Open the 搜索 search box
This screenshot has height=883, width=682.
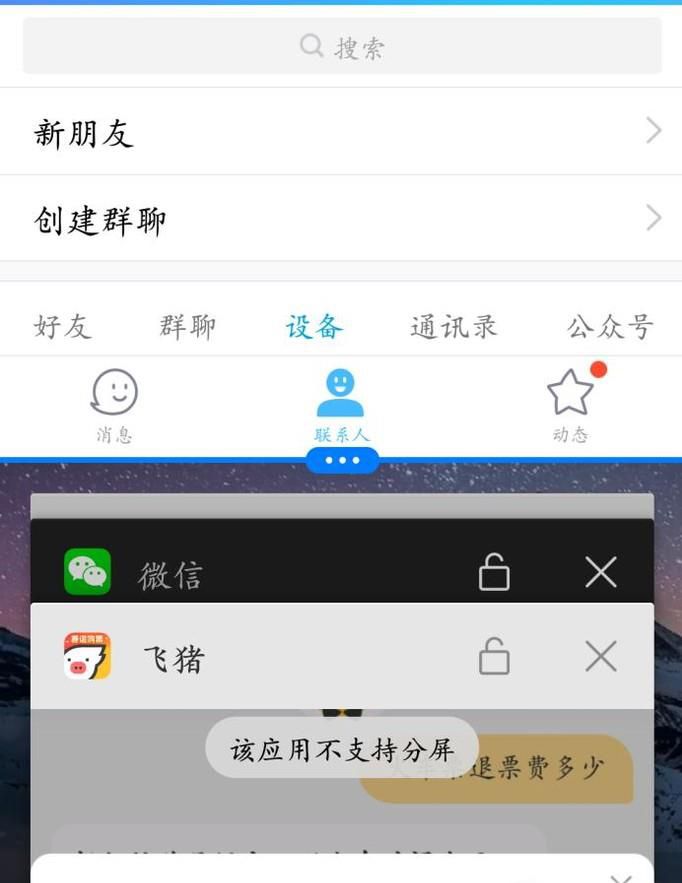point(342,46)
